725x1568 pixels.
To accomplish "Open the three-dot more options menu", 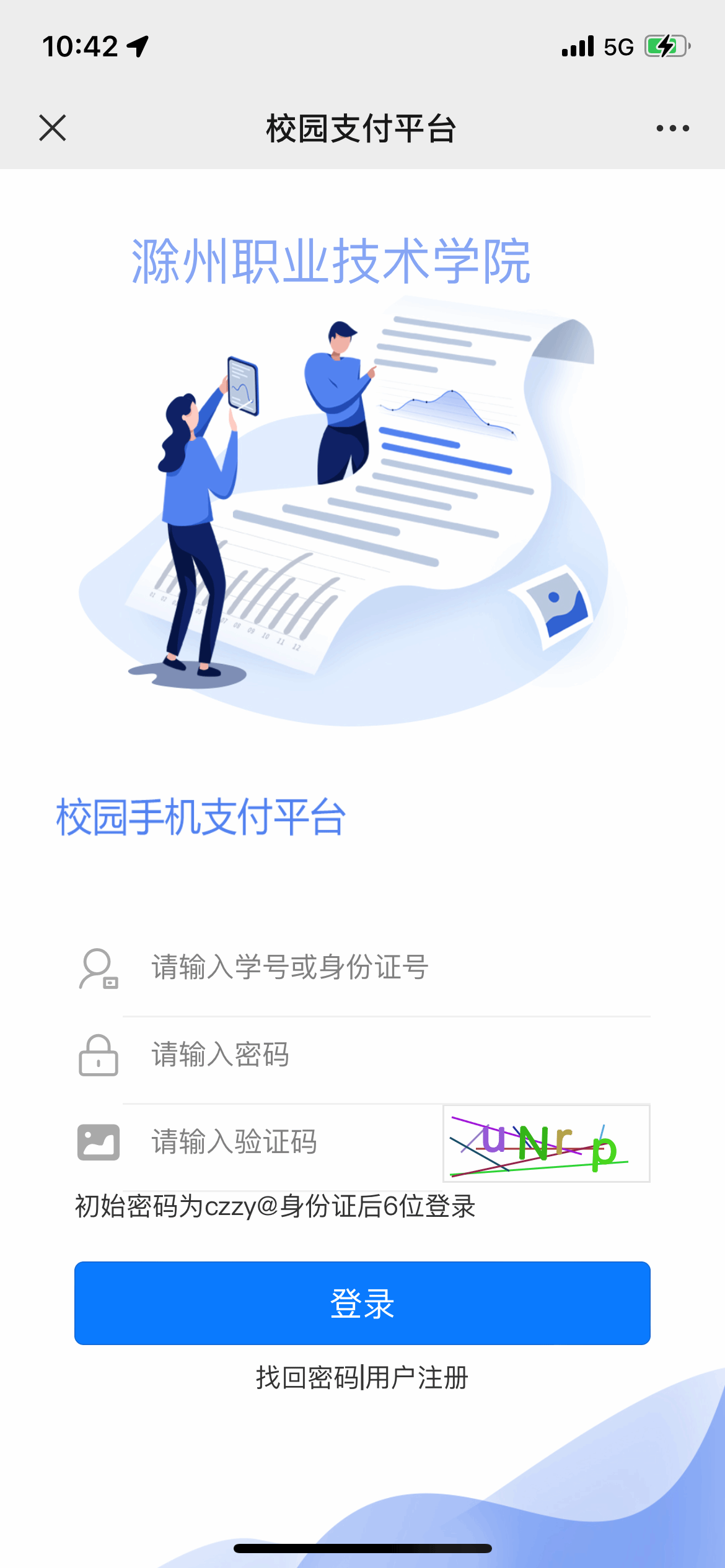I will click(672, 128).
